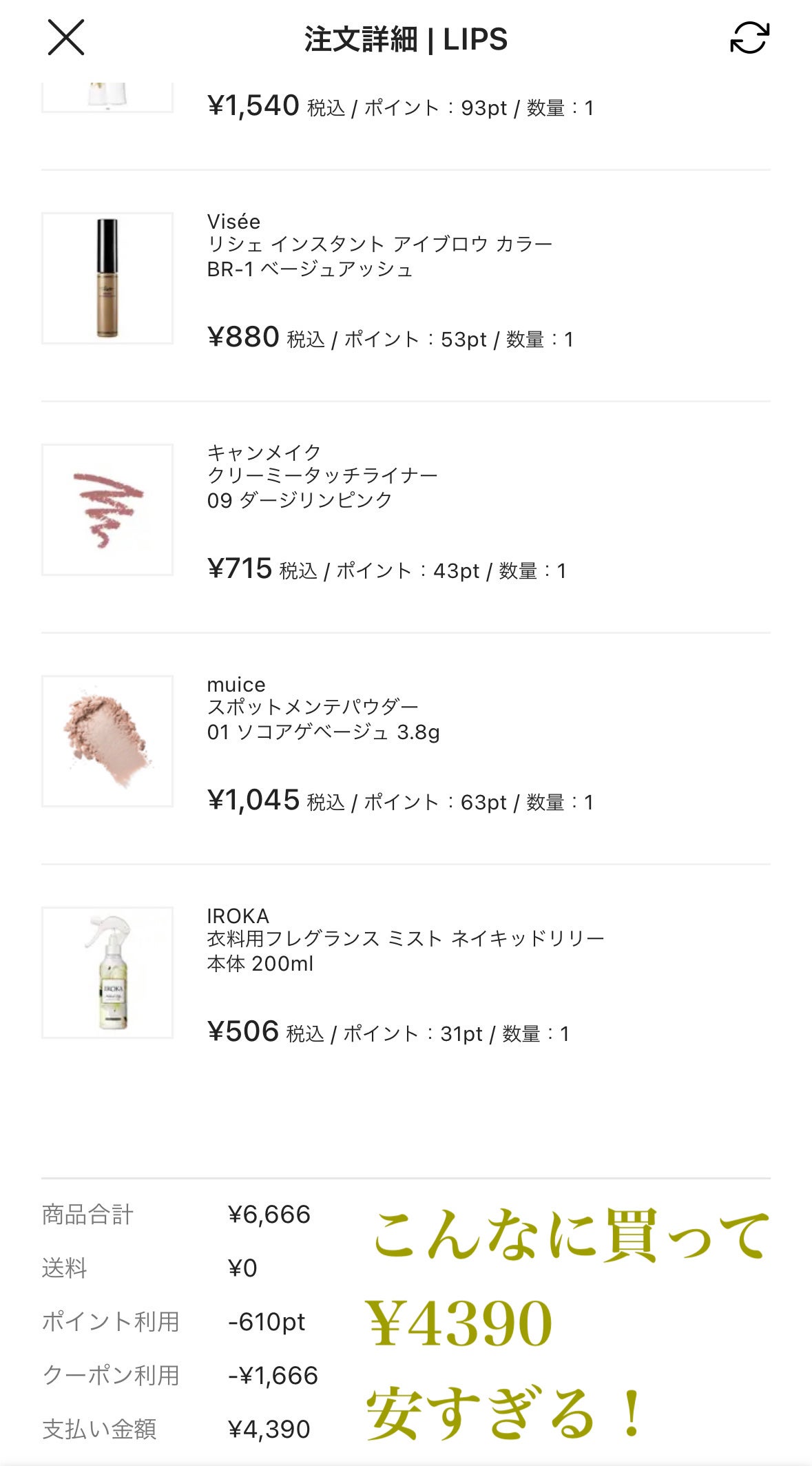This screenshot has width=812, height=1466.
Task: Reload the order details page
Action: [x=749, y=38]
